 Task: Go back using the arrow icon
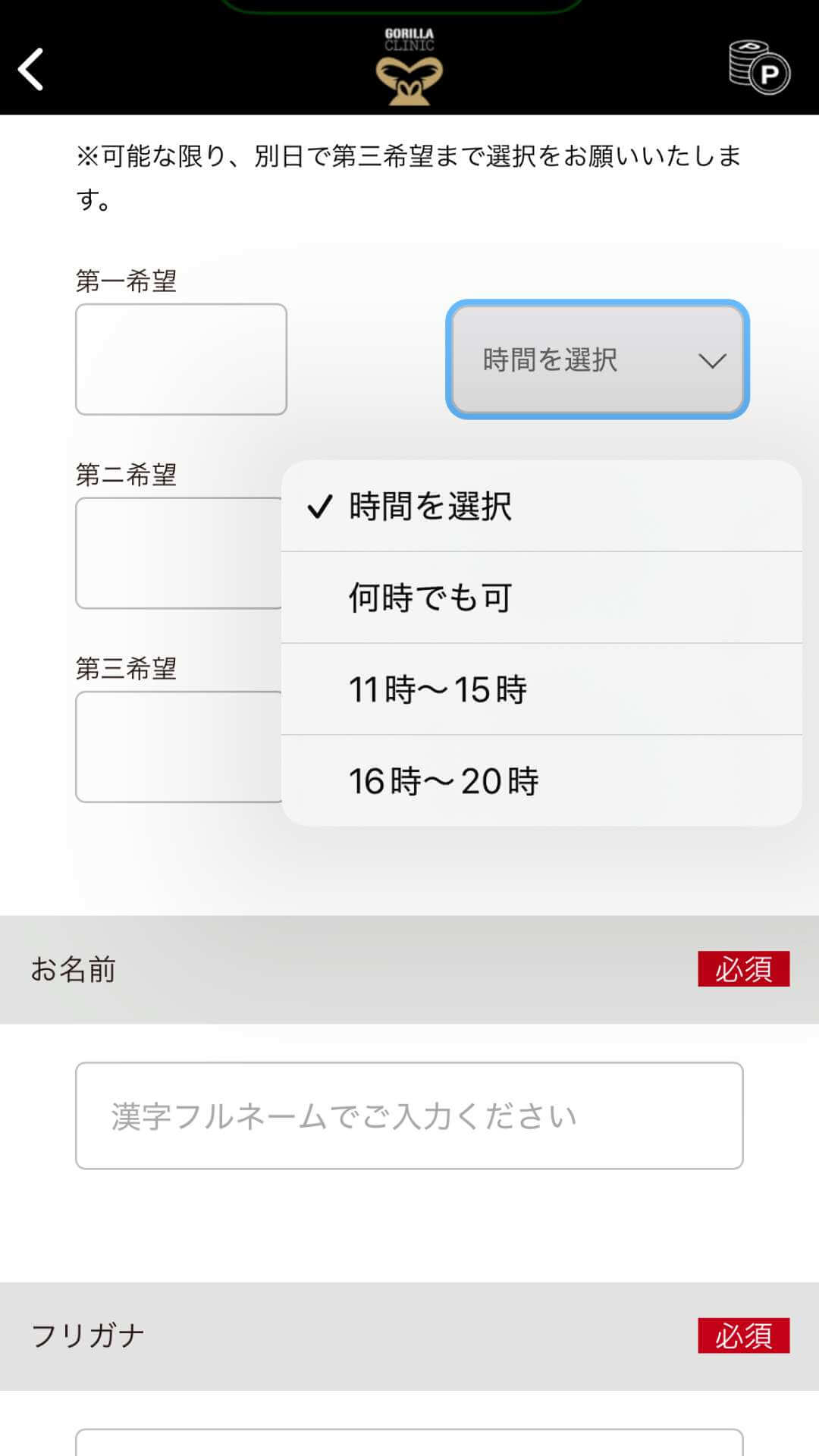(x=32, y=70)
